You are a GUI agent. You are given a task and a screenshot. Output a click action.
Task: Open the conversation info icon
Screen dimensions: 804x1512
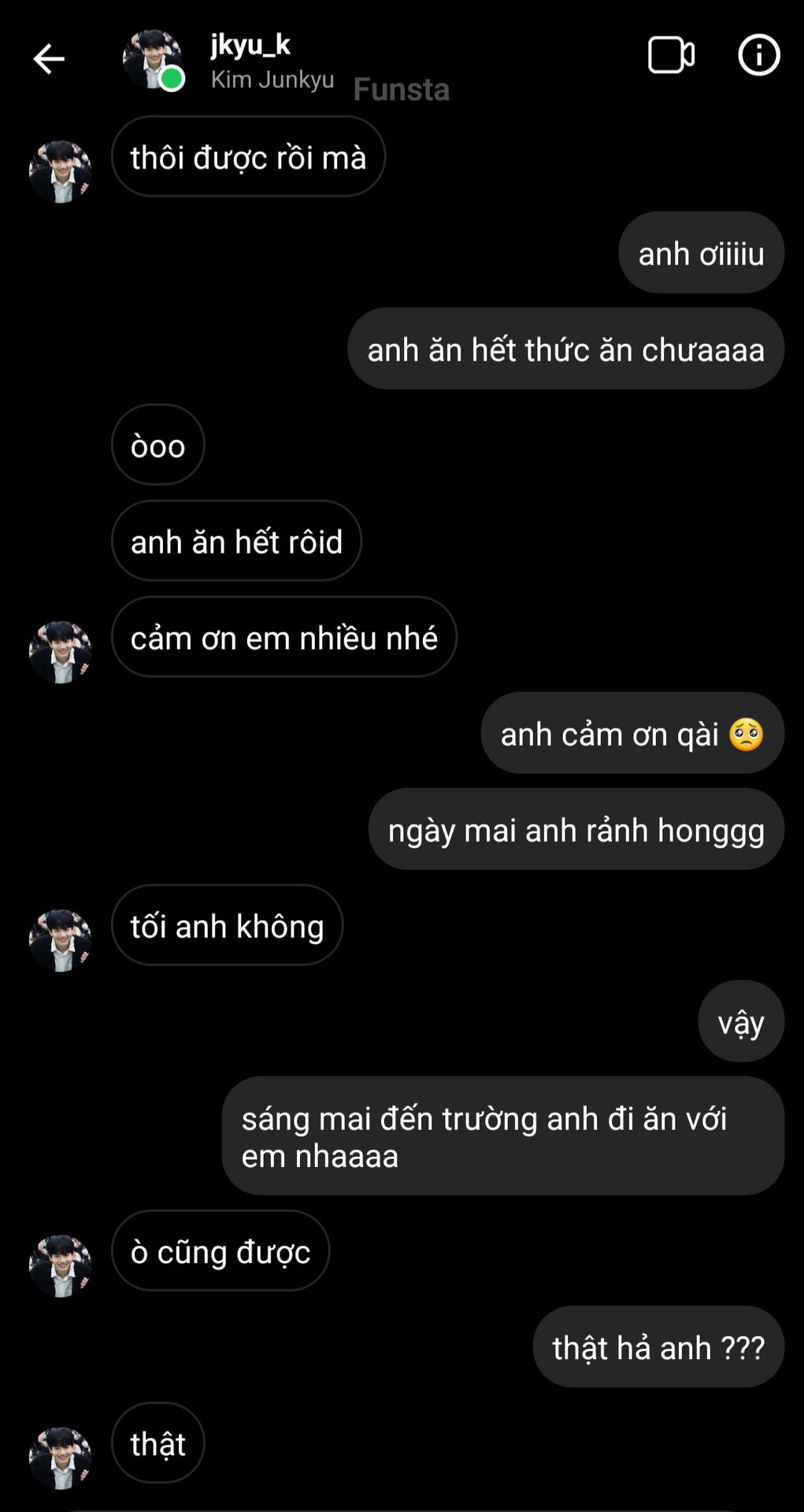[758, 55]
